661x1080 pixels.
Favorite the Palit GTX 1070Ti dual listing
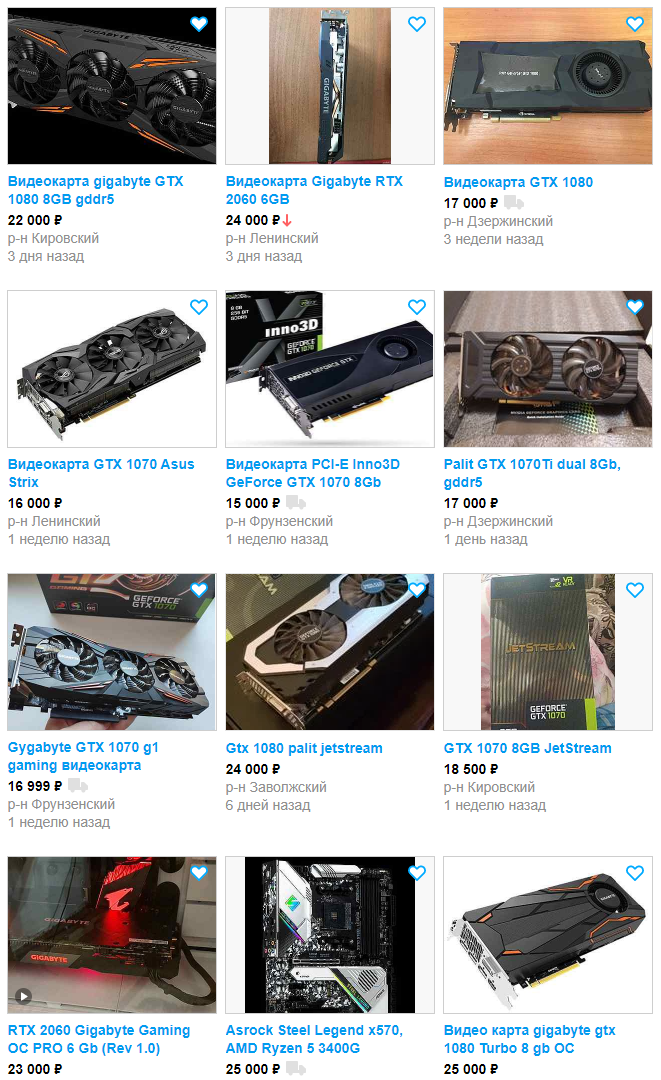(x=635, y=307)
